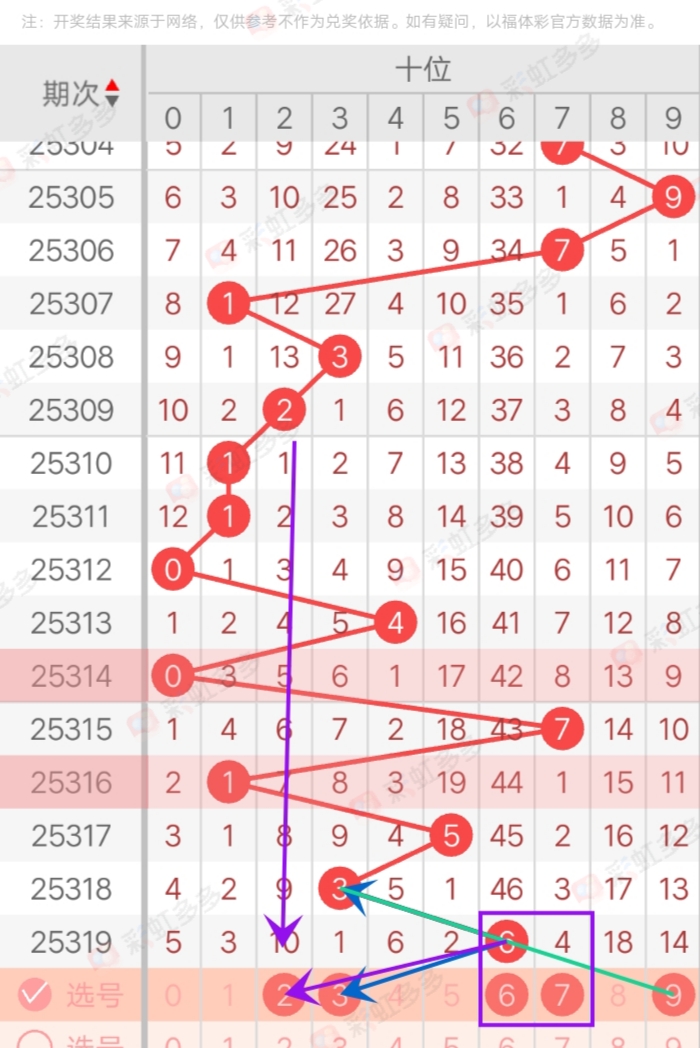Deselect number 3 in the 选号 row
Screen dimensions: 700x1048
click(340, 995)
